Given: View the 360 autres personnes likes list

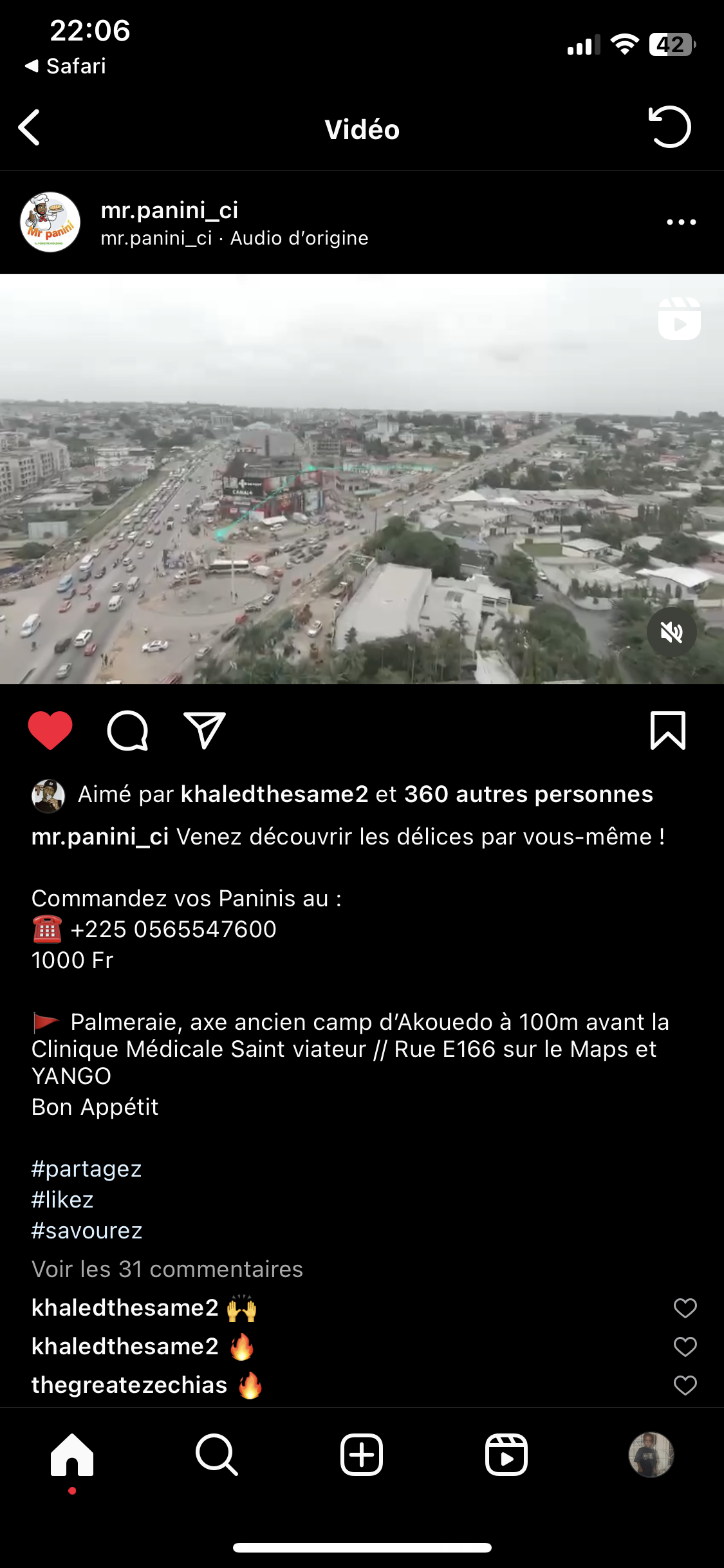Looking at the screenshot, I should click(x=528, y=794).
